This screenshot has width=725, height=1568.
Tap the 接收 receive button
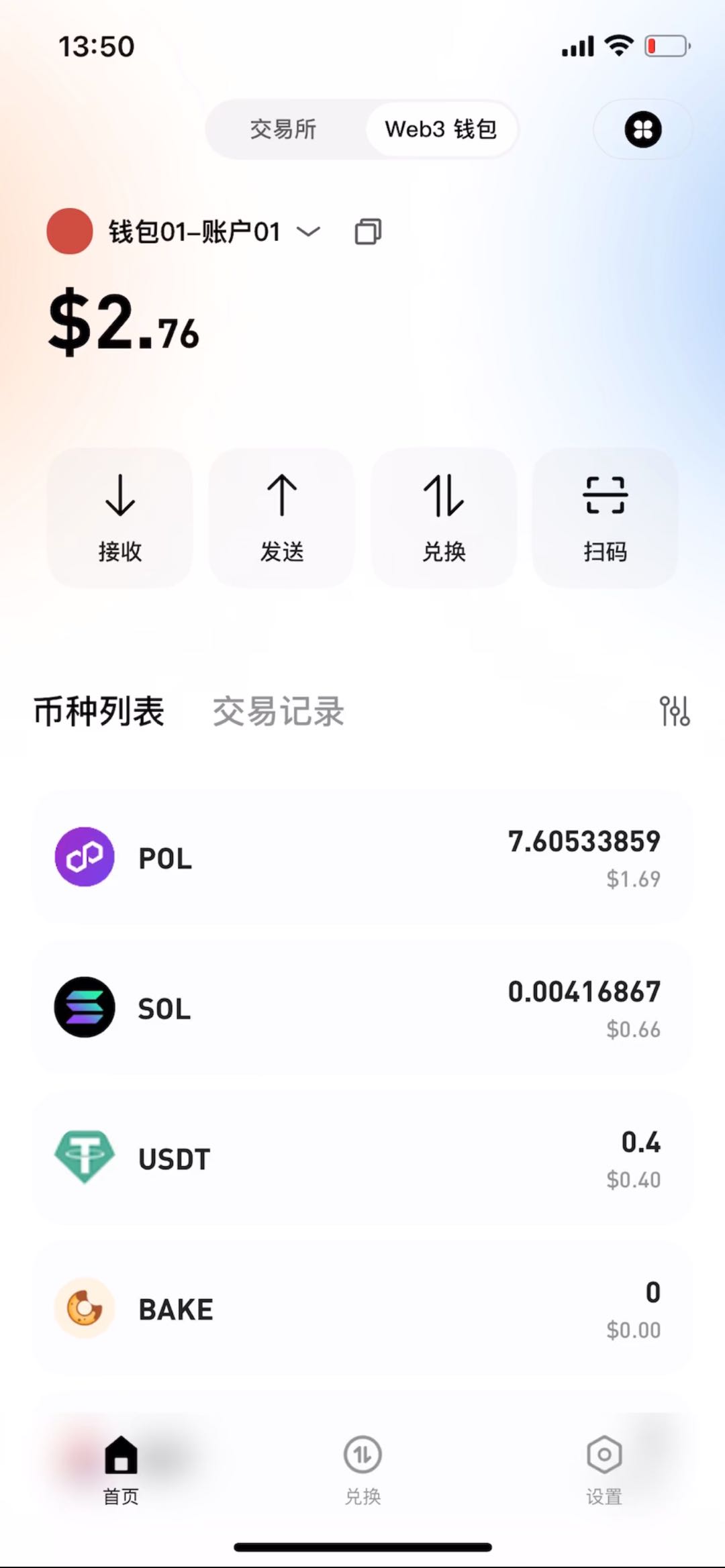click(x=119, y=517)
